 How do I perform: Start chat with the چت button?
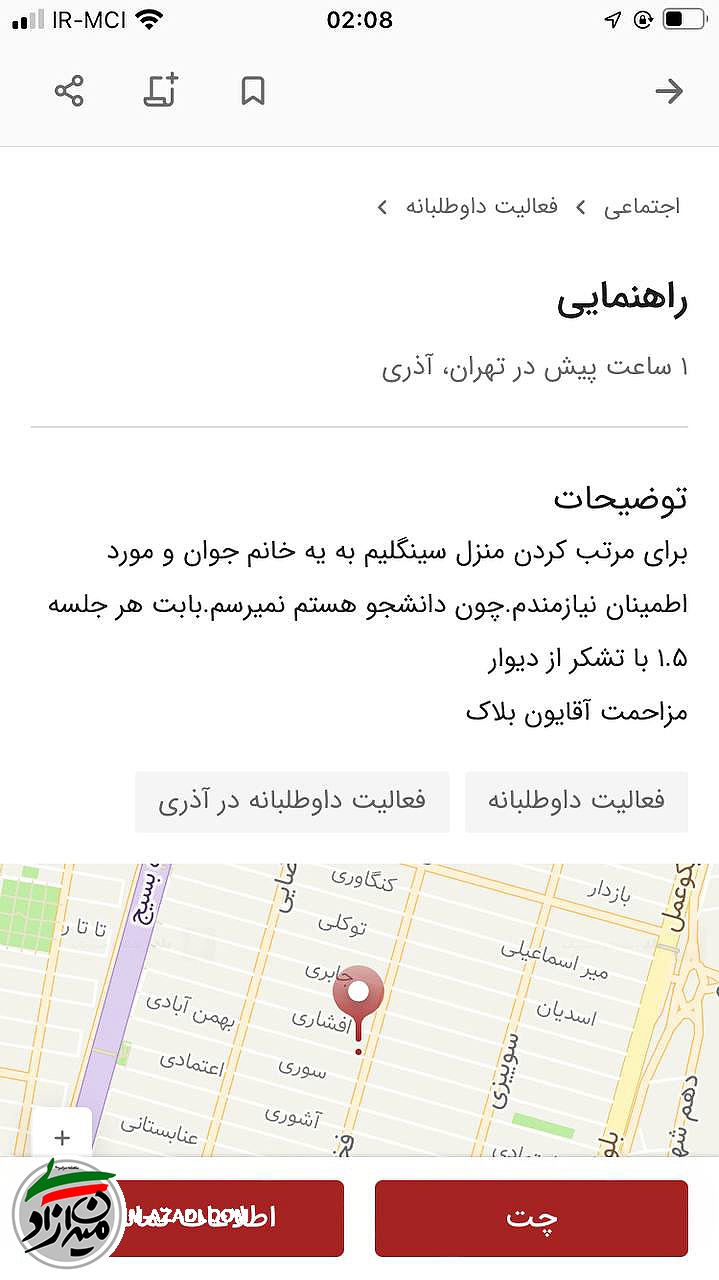click(531, 1218)
